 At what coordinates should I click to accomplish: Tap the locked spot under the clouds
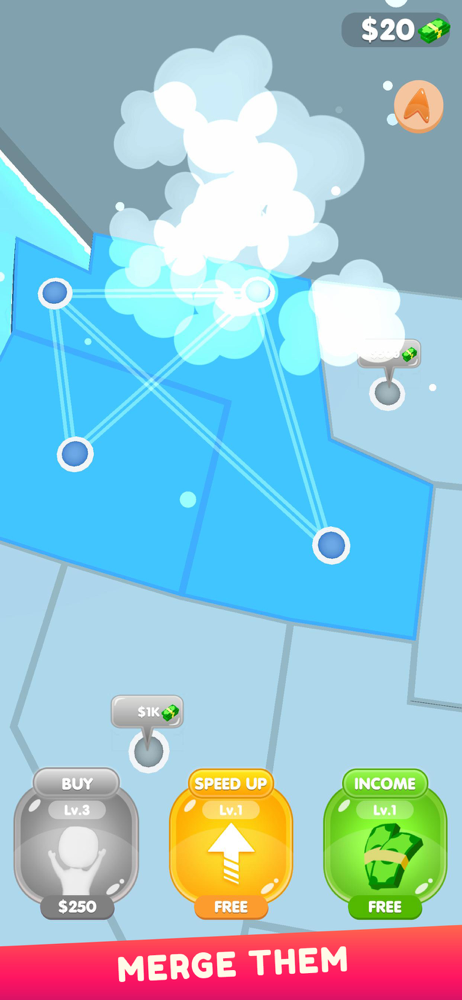tap(387, 375)
